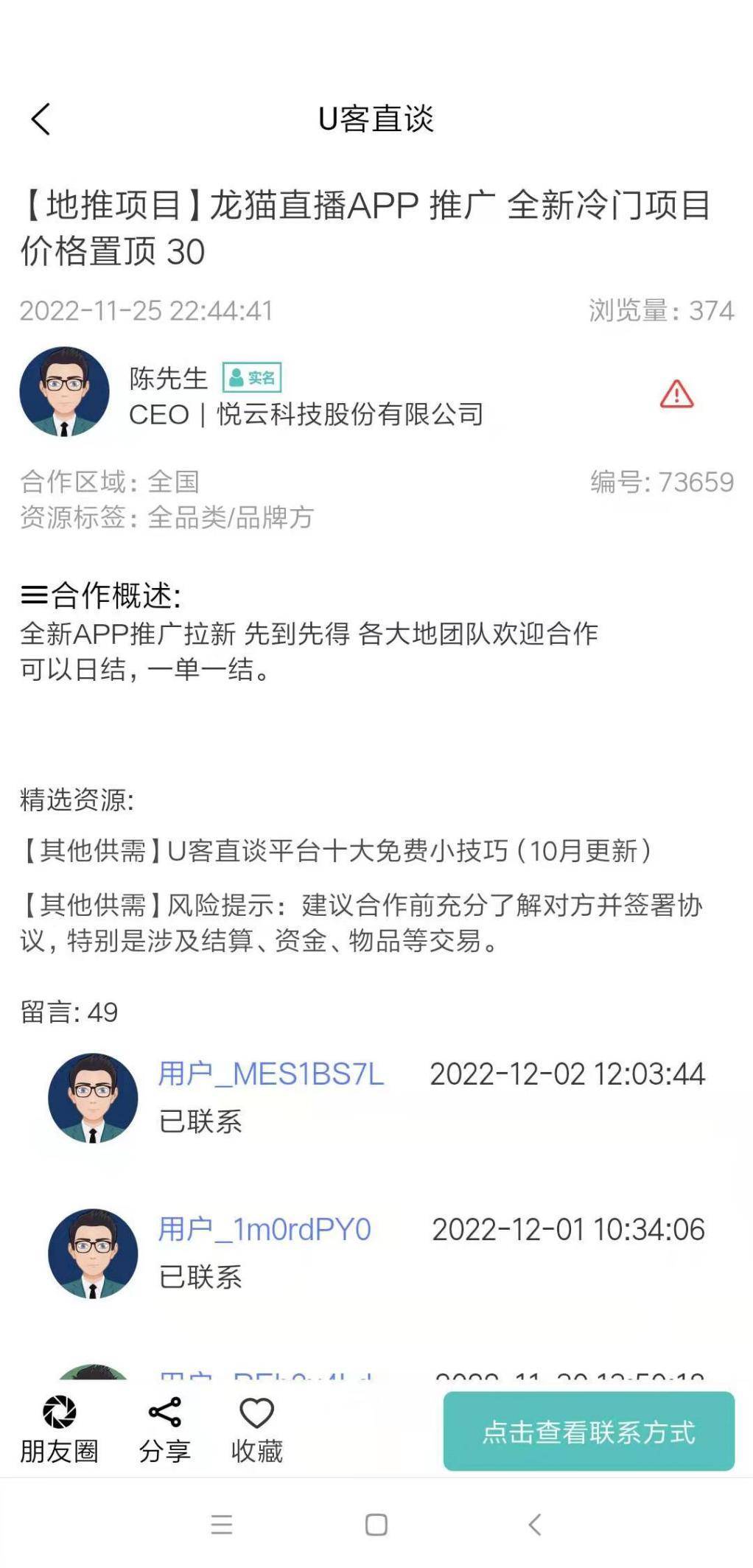This screenshot has height=1568, width=753.
Task: Tap 点击查看联系方式 button
Action: [x=589, y=1431]
